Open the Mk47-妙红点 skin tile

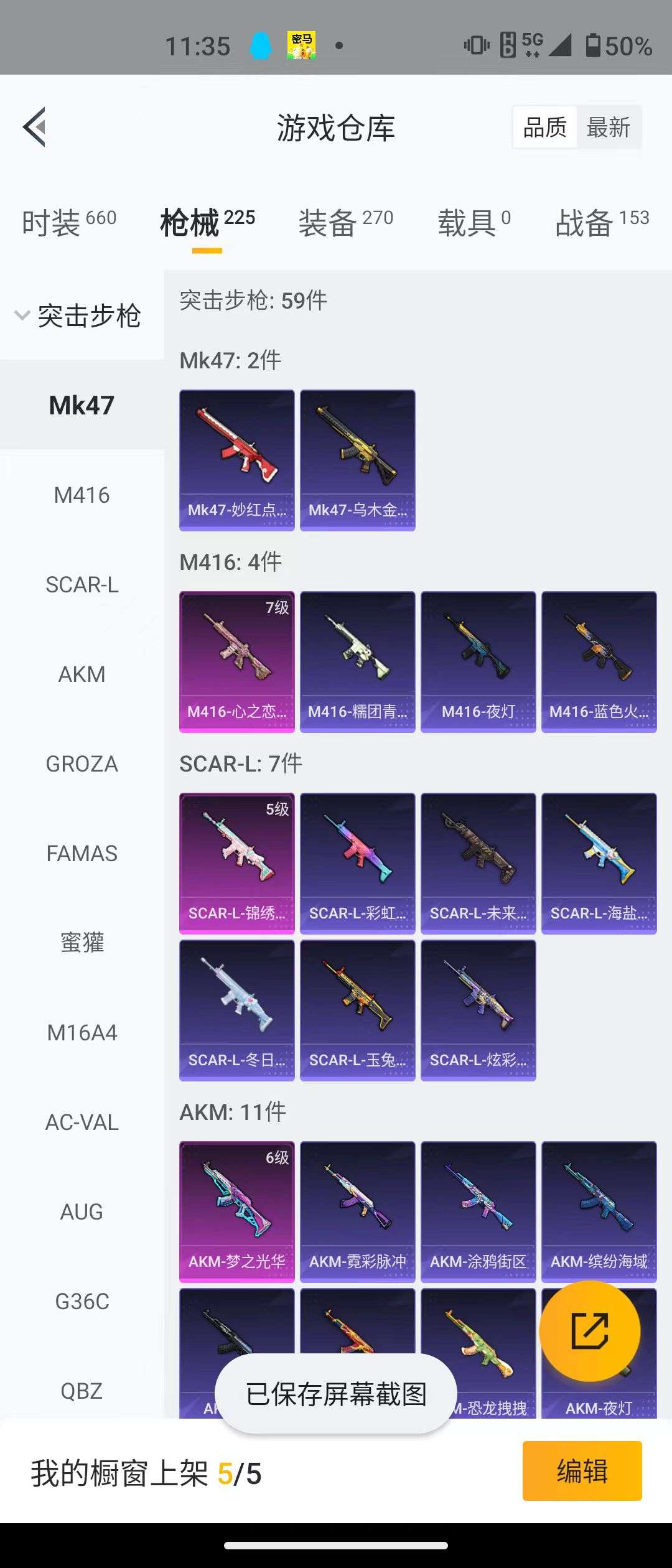click(236, 460)
